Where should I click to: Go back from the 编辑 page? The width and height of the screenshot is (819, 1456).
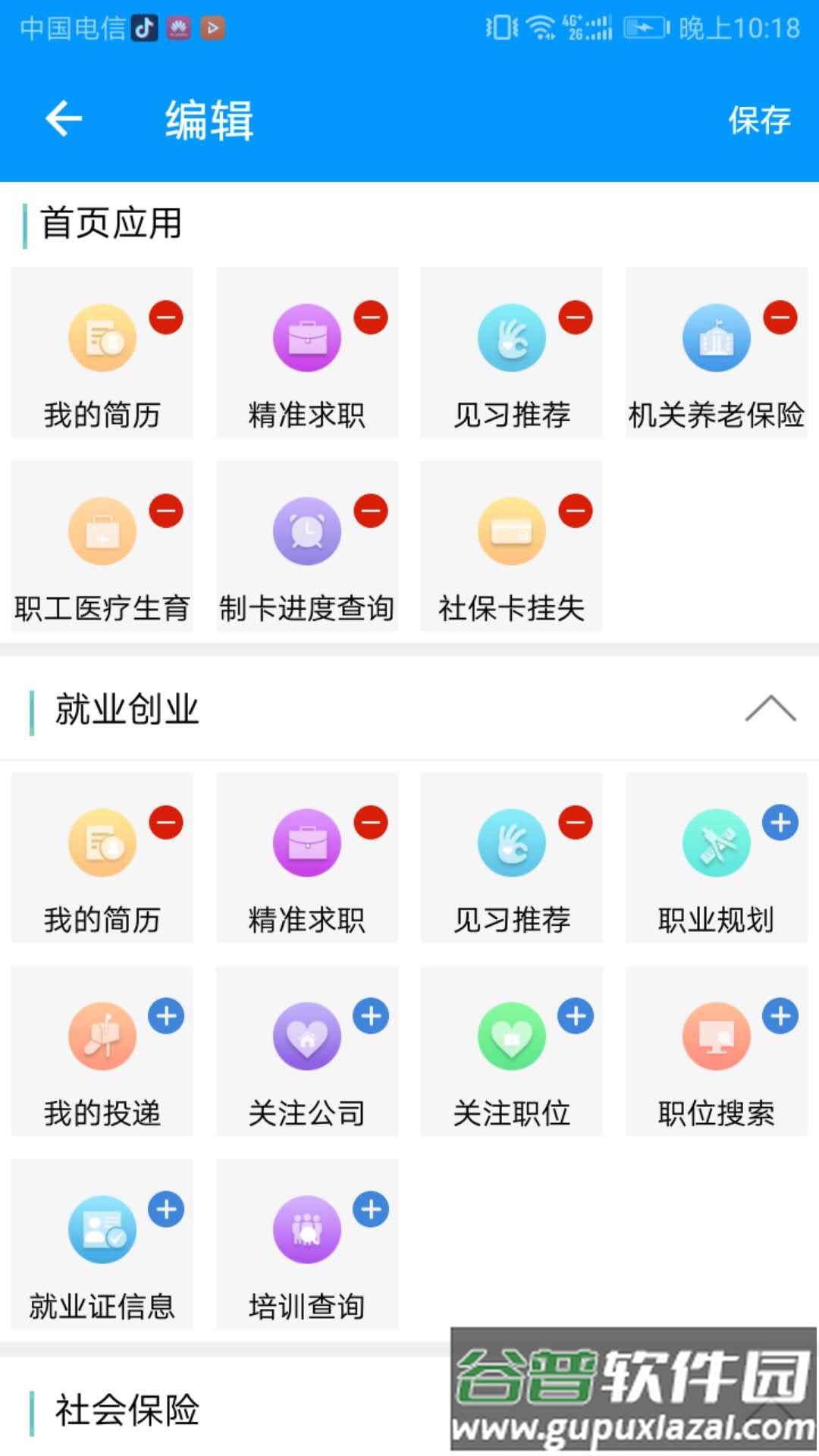point(64,119)
